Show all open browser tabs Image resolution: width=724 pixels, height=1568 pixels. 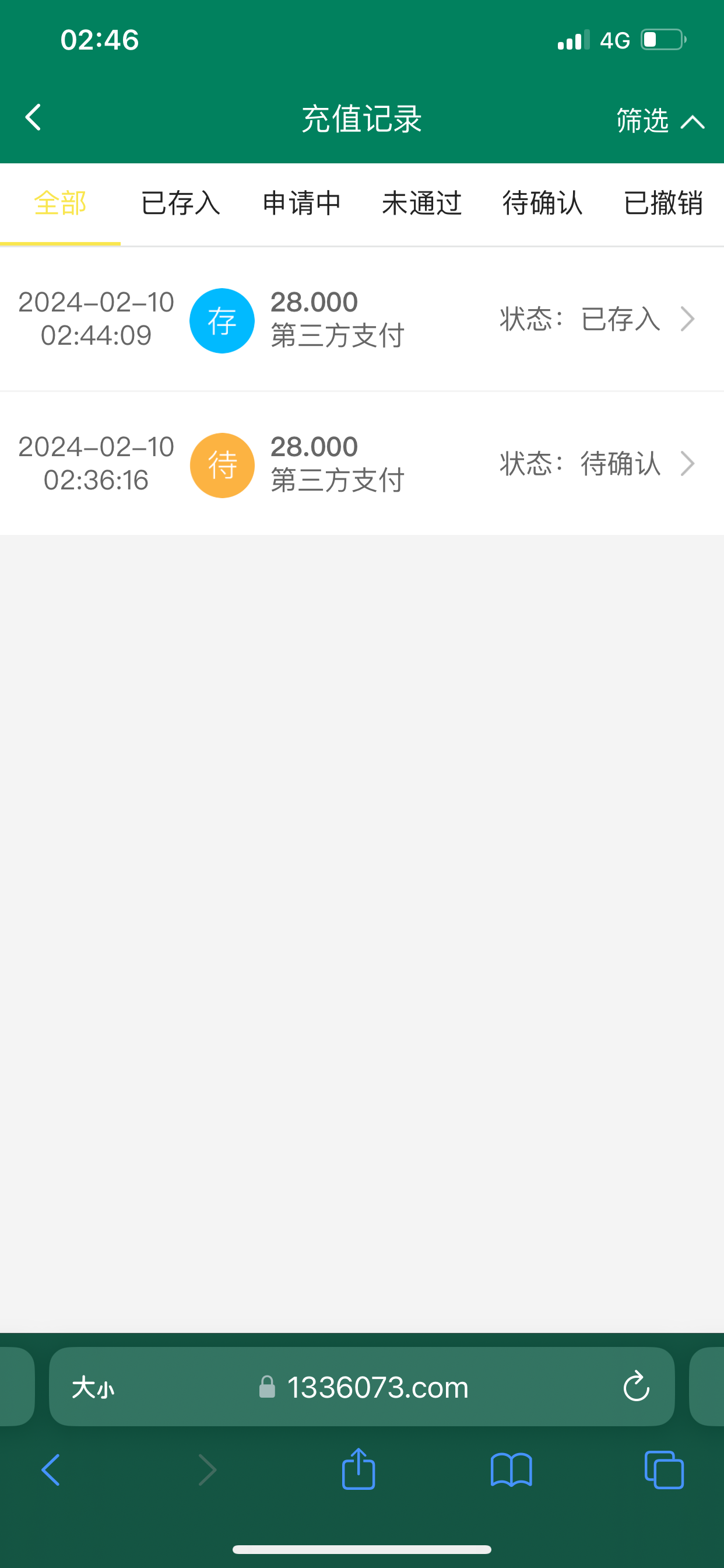[664, 1470]
